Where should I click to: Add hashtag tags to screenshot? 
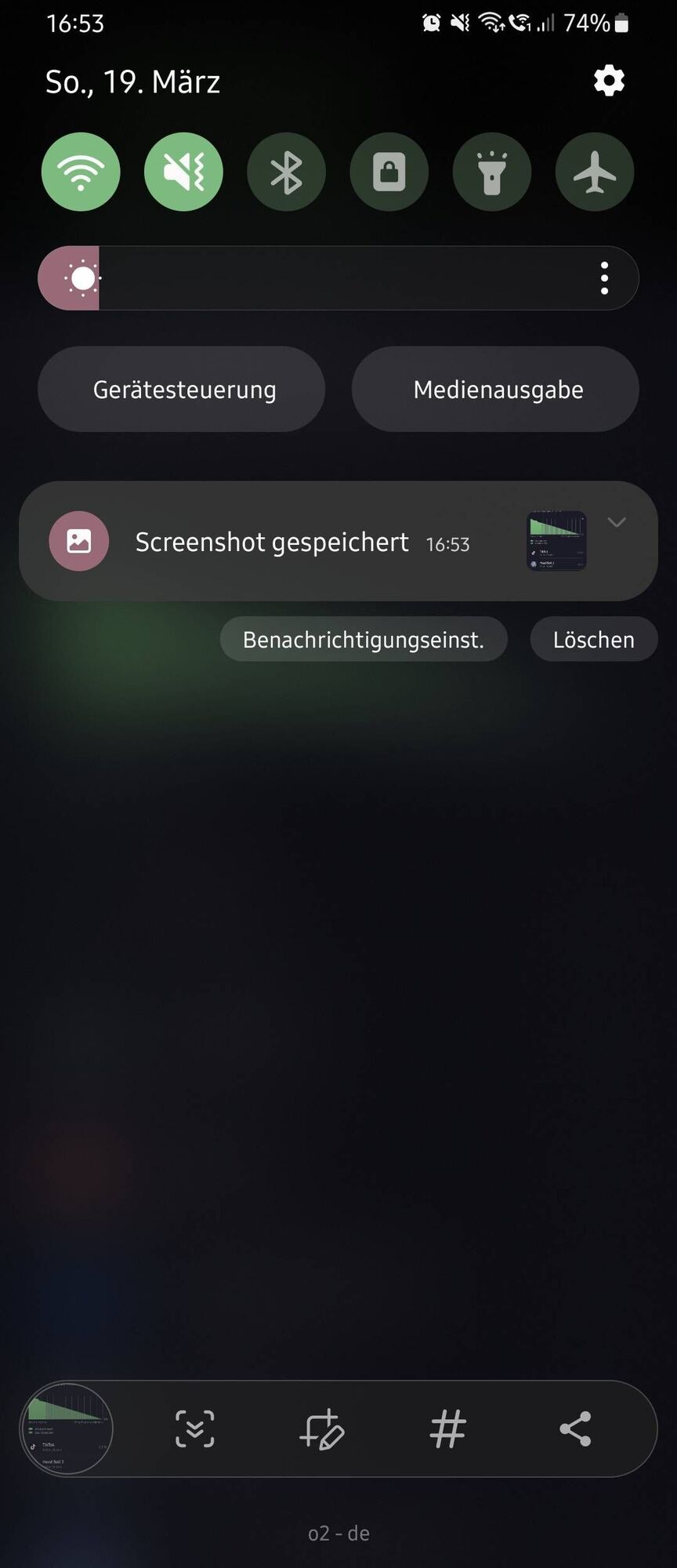tap(448, 1428)
